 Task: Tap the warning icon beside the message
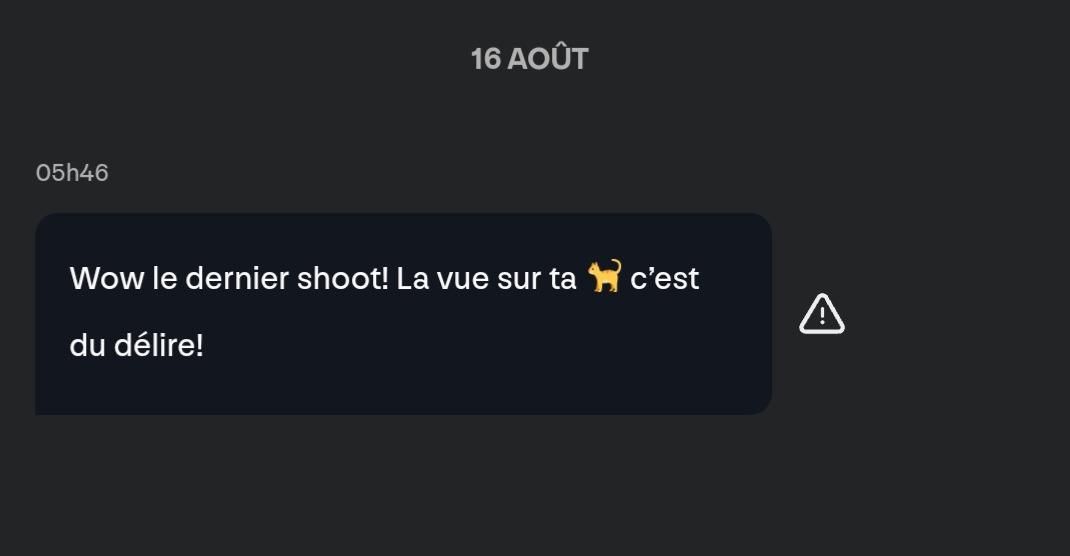click(x=822, y=314)
